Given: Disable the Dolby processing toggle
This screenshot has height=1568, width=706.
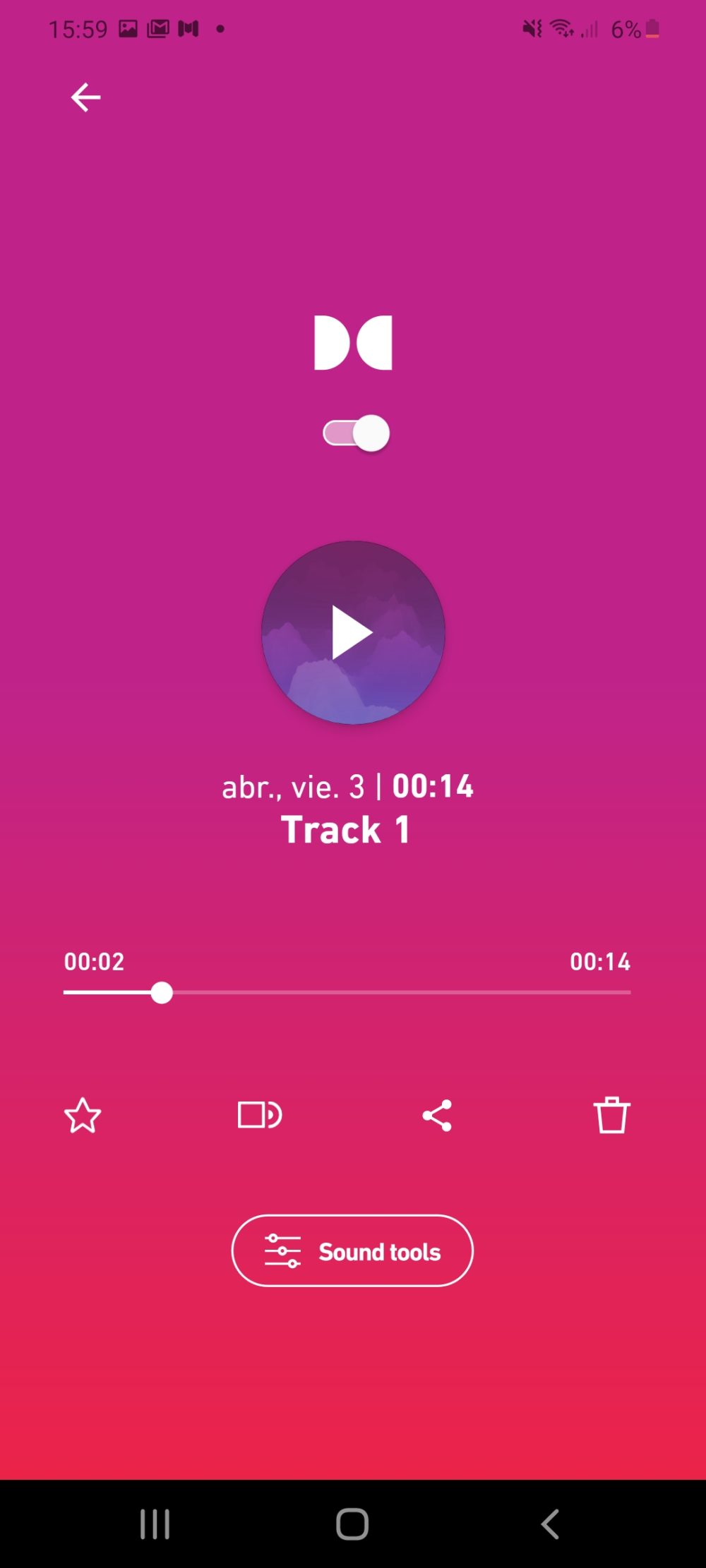Looking at the screenshot, I should click(x=355, y=433).
